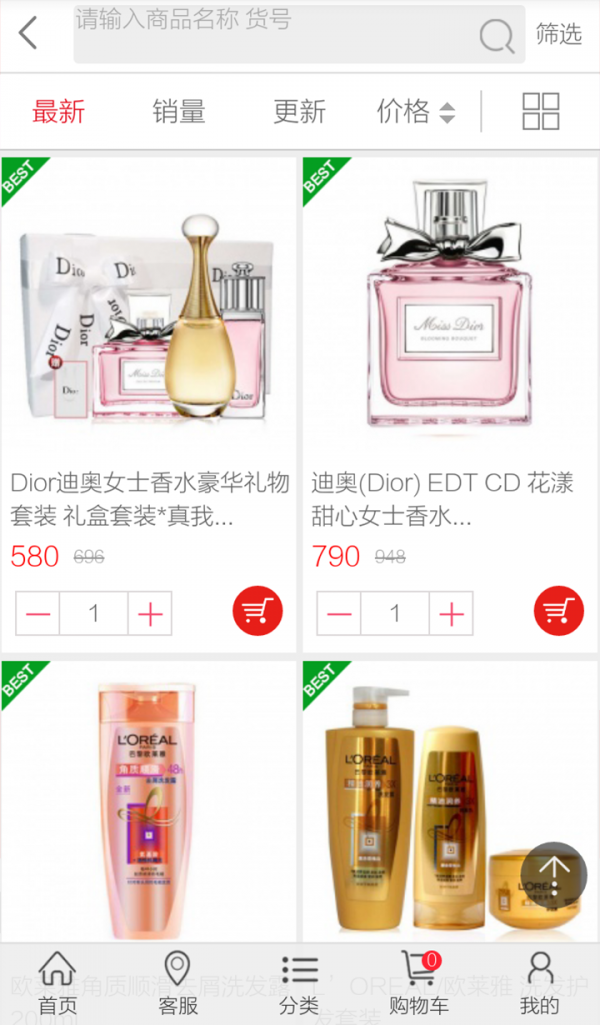
Task: Increase quantity for the 580 Dior gift set
Action: 150,614
